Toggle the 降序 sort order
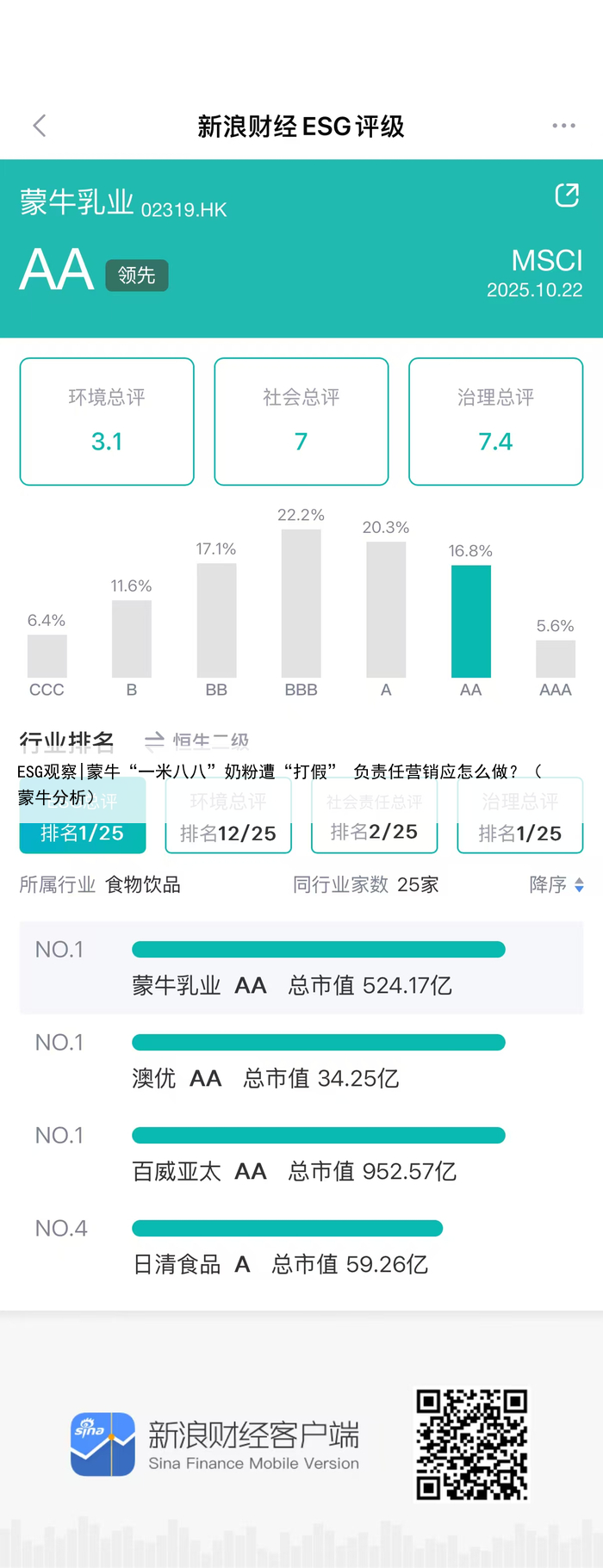 (556, 884)
